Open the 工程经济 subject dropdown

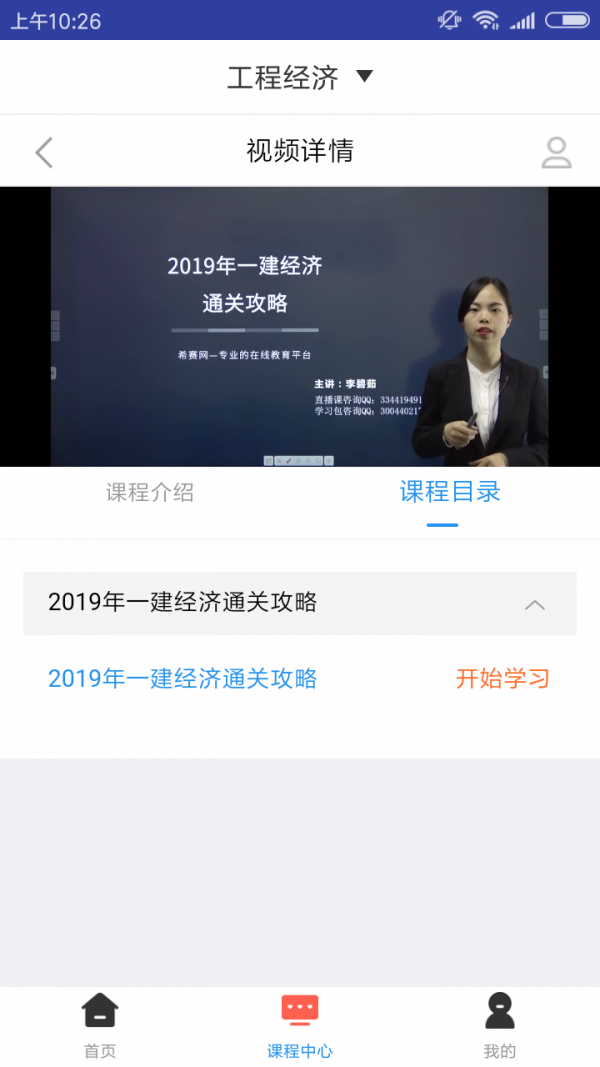(299, 77)
